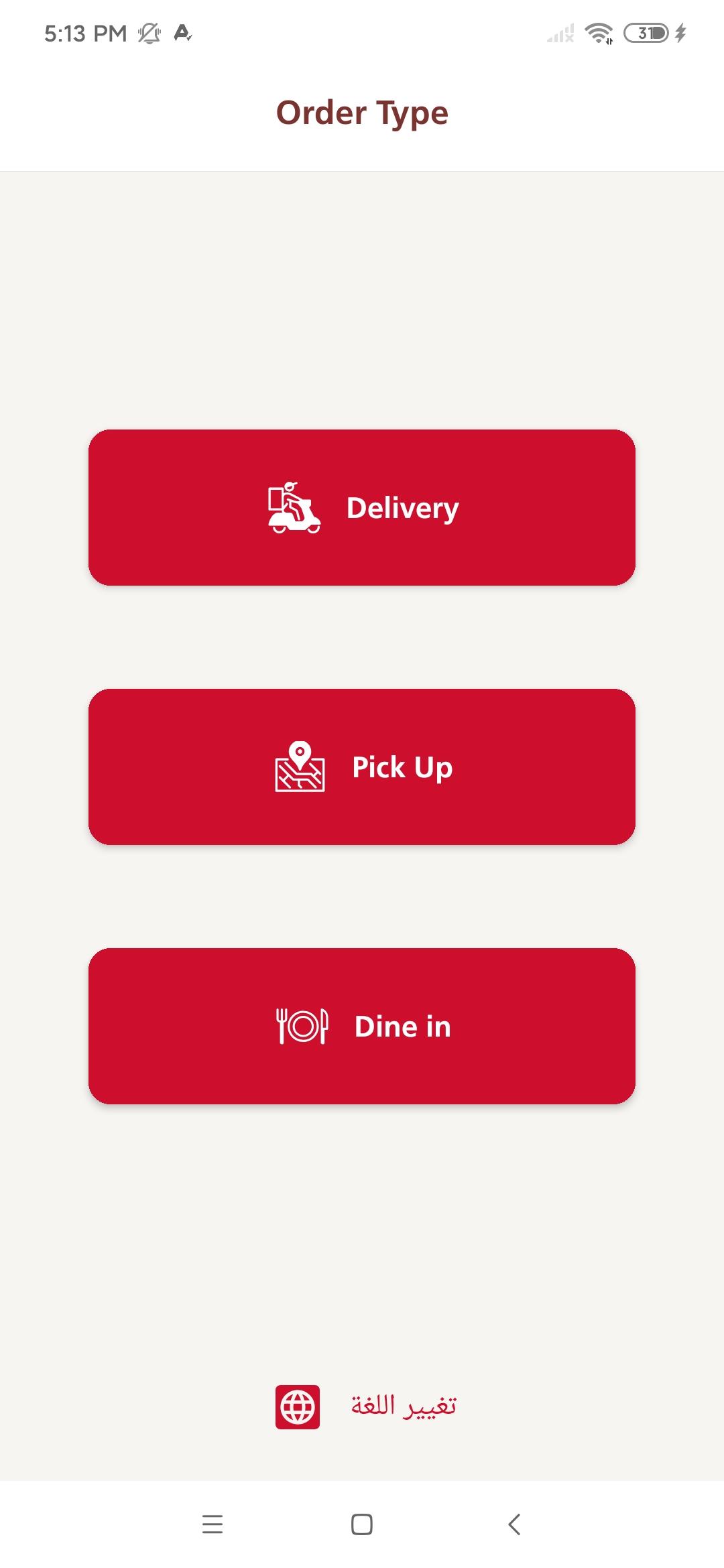The image size is (724, 1568).
Task: Choose Dine in order type
Action: 362,1026
